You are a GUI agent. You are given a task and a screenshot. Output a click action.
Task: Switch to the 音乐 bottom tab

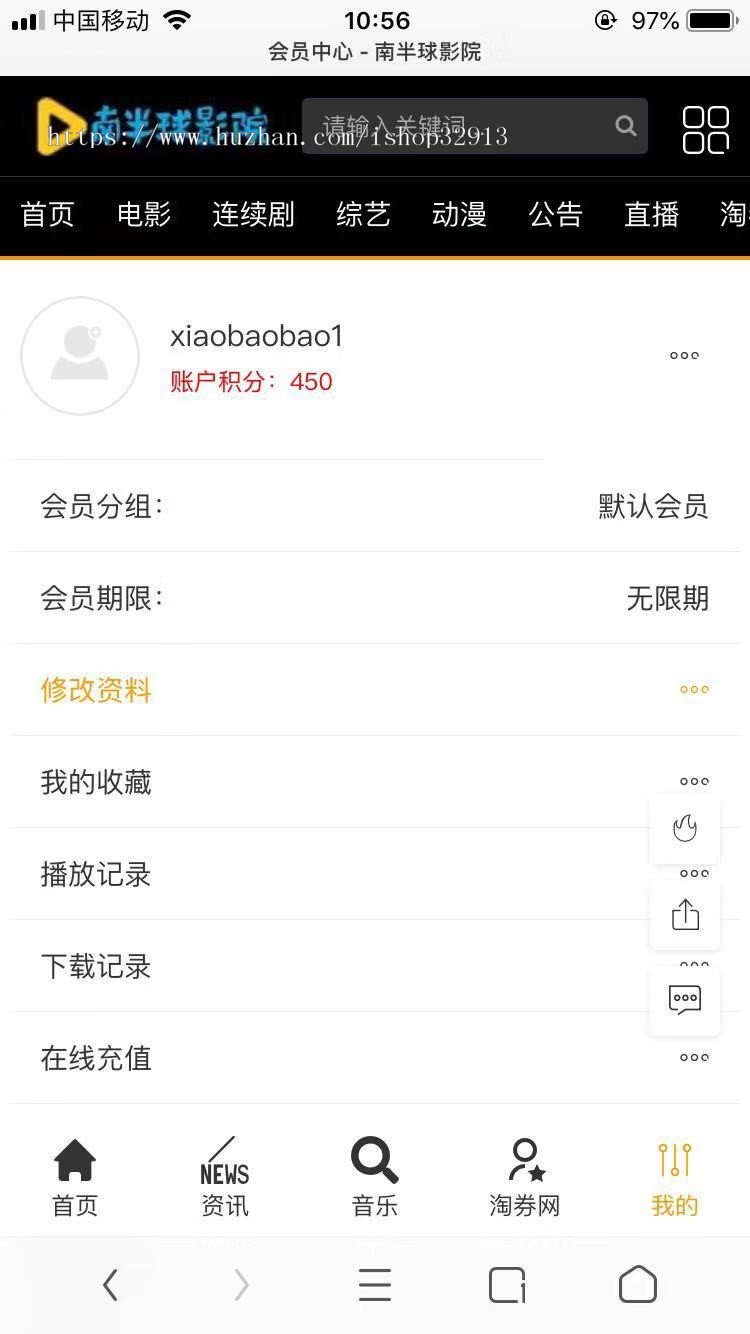point(375,1178)
